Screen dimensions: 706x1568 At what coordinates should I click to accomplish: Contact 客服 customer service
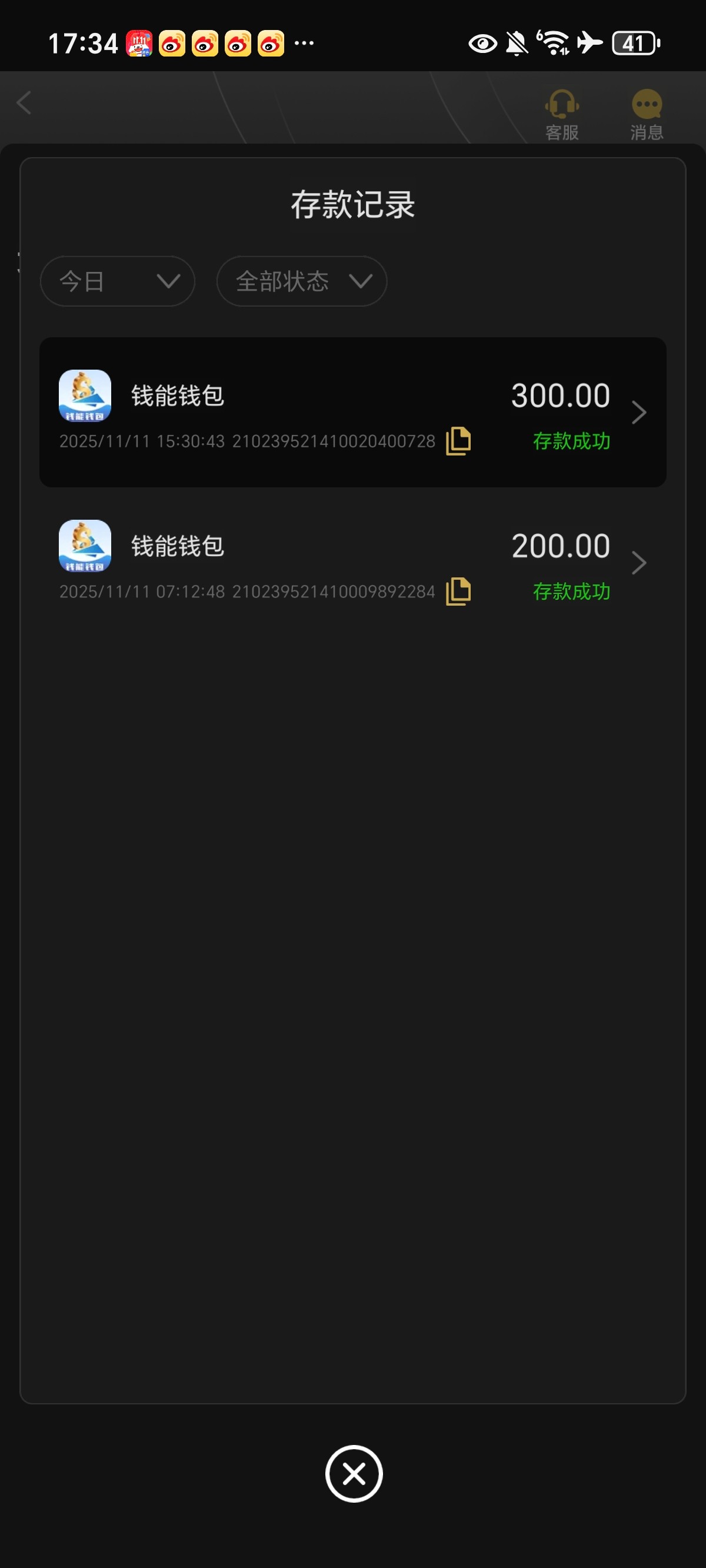pos(562,115)
